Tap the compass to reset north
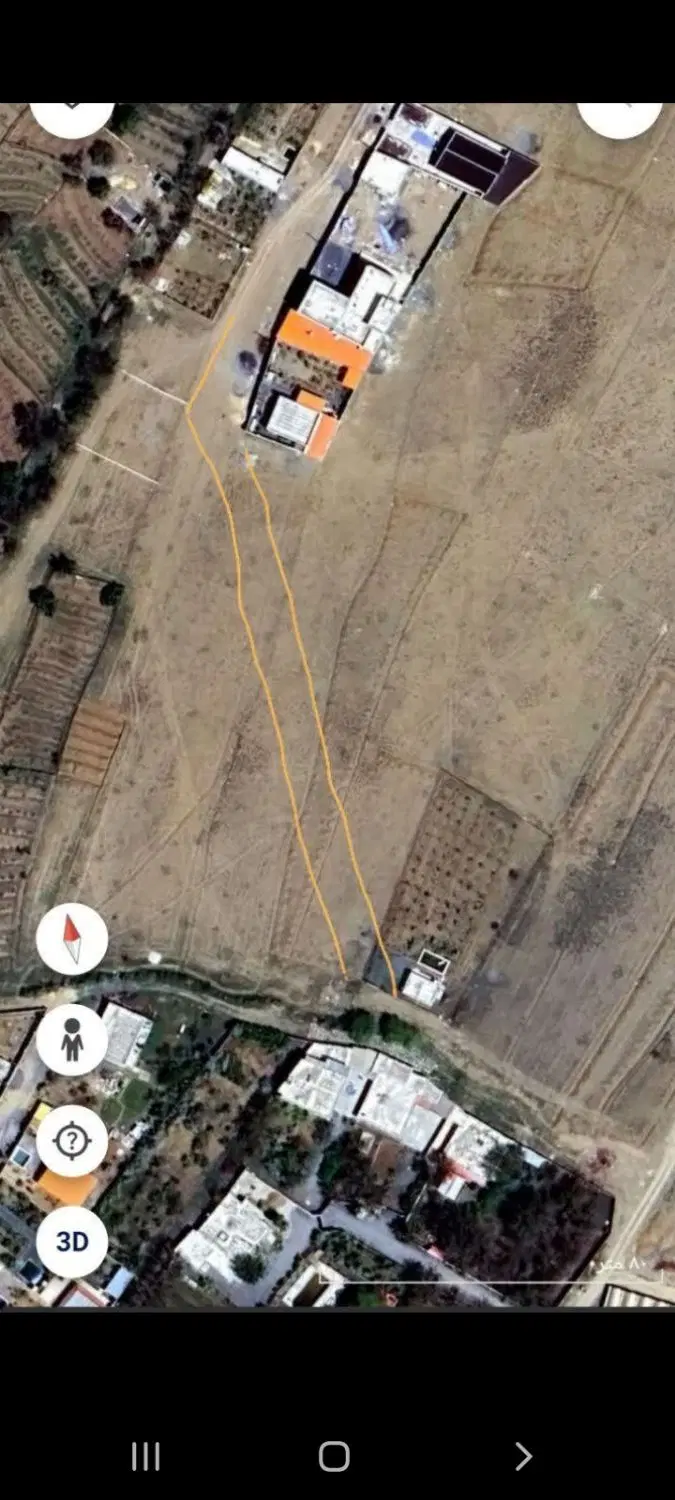Image resolution: width=675 pixels, height=1500 pixels. click(72, 939)
